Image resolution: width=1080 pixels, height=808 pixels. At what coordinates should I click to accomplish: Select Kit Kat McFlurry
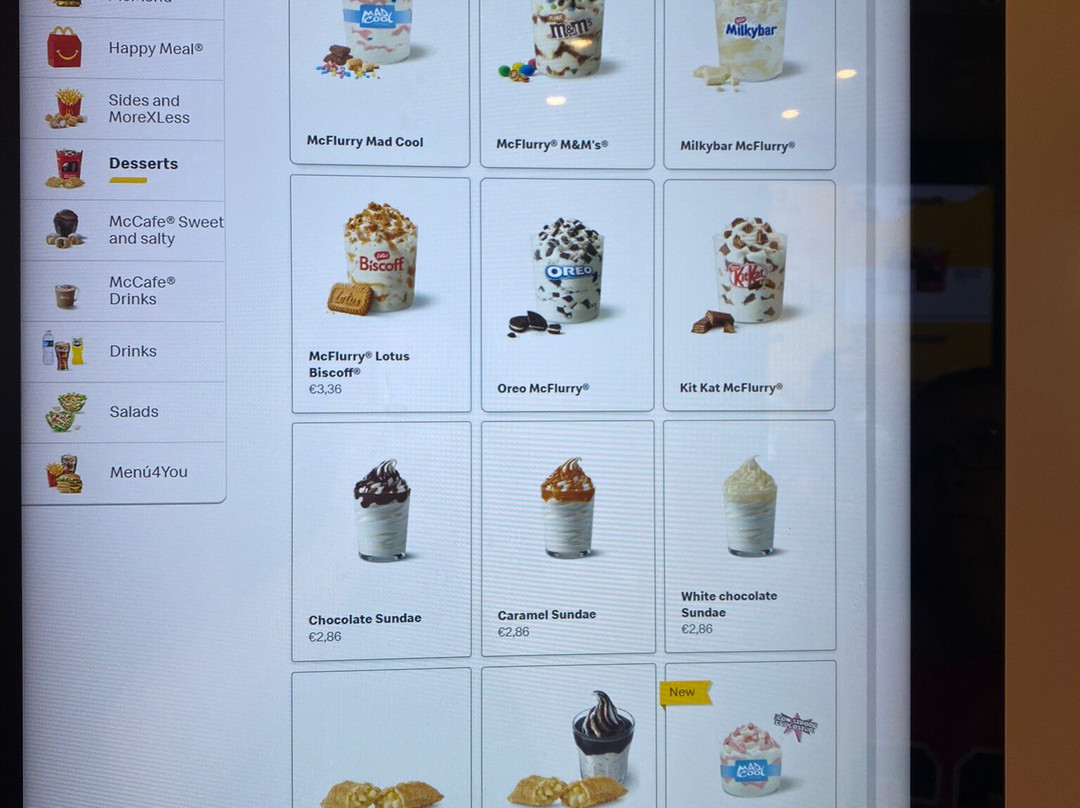point(749,294)
